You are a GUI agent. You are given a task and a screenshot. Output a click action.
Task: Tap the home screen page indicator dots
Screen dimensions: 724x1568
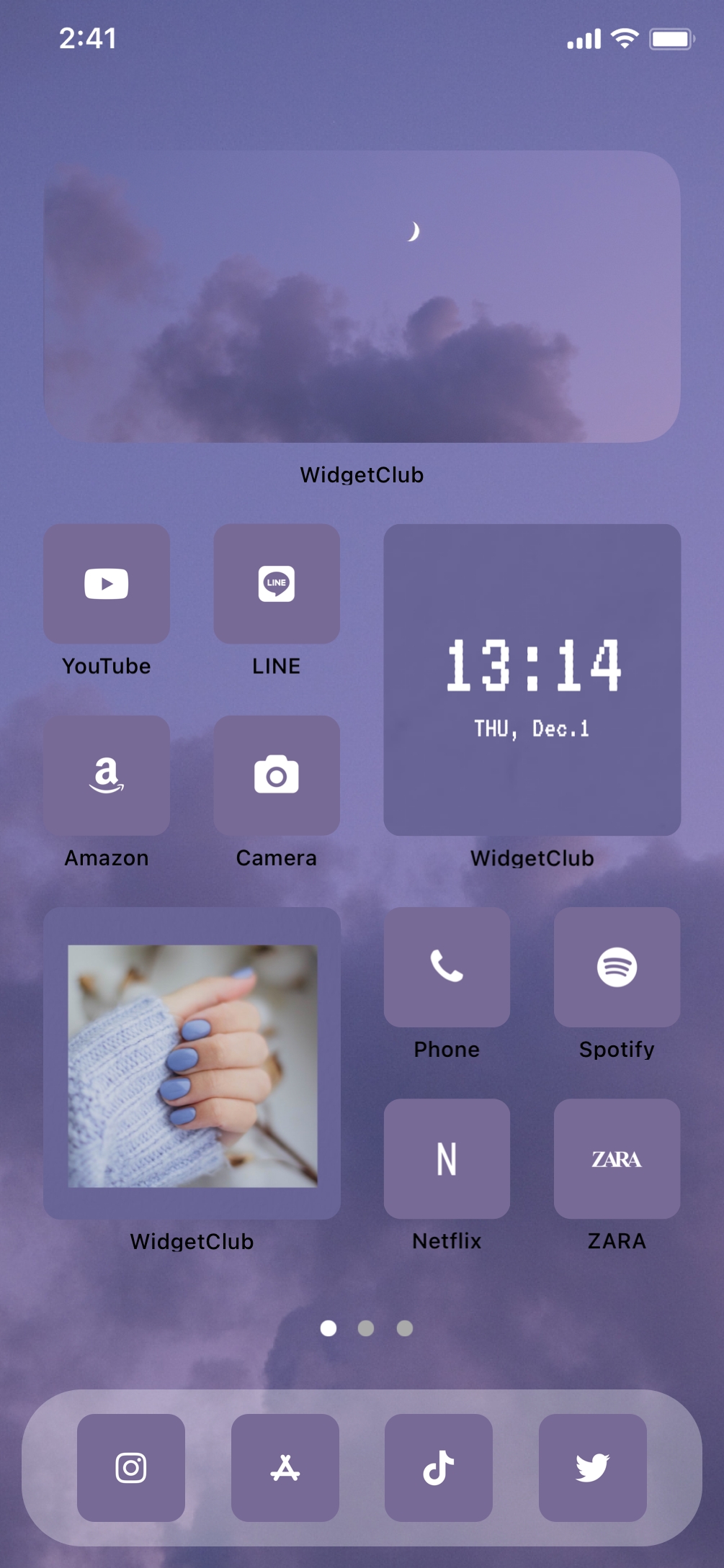click(366, 1328)
